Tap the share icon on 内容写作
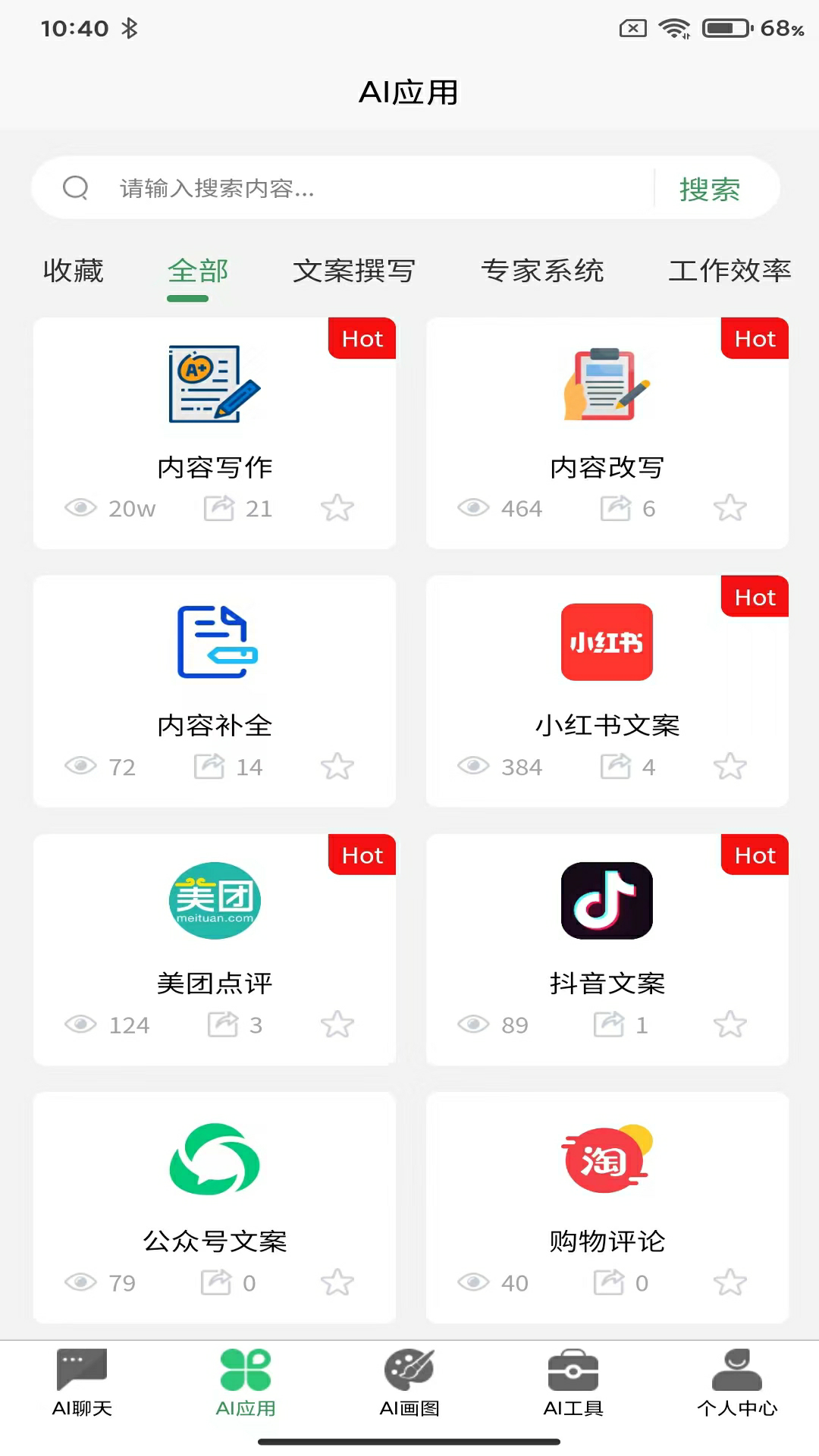 click(x=219, y=508)
